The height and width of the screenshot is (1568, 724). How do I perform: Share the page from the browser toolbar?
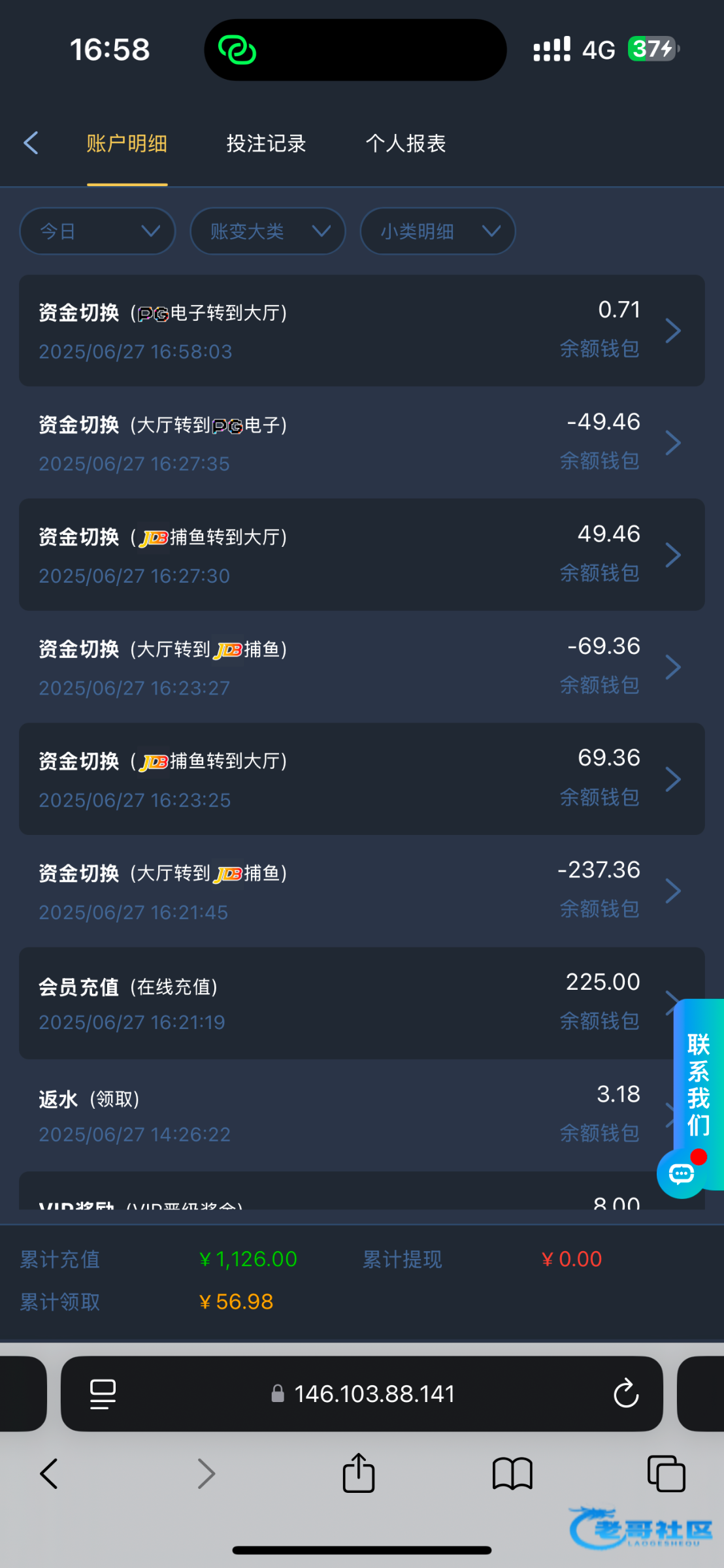tap(359, 1473)
